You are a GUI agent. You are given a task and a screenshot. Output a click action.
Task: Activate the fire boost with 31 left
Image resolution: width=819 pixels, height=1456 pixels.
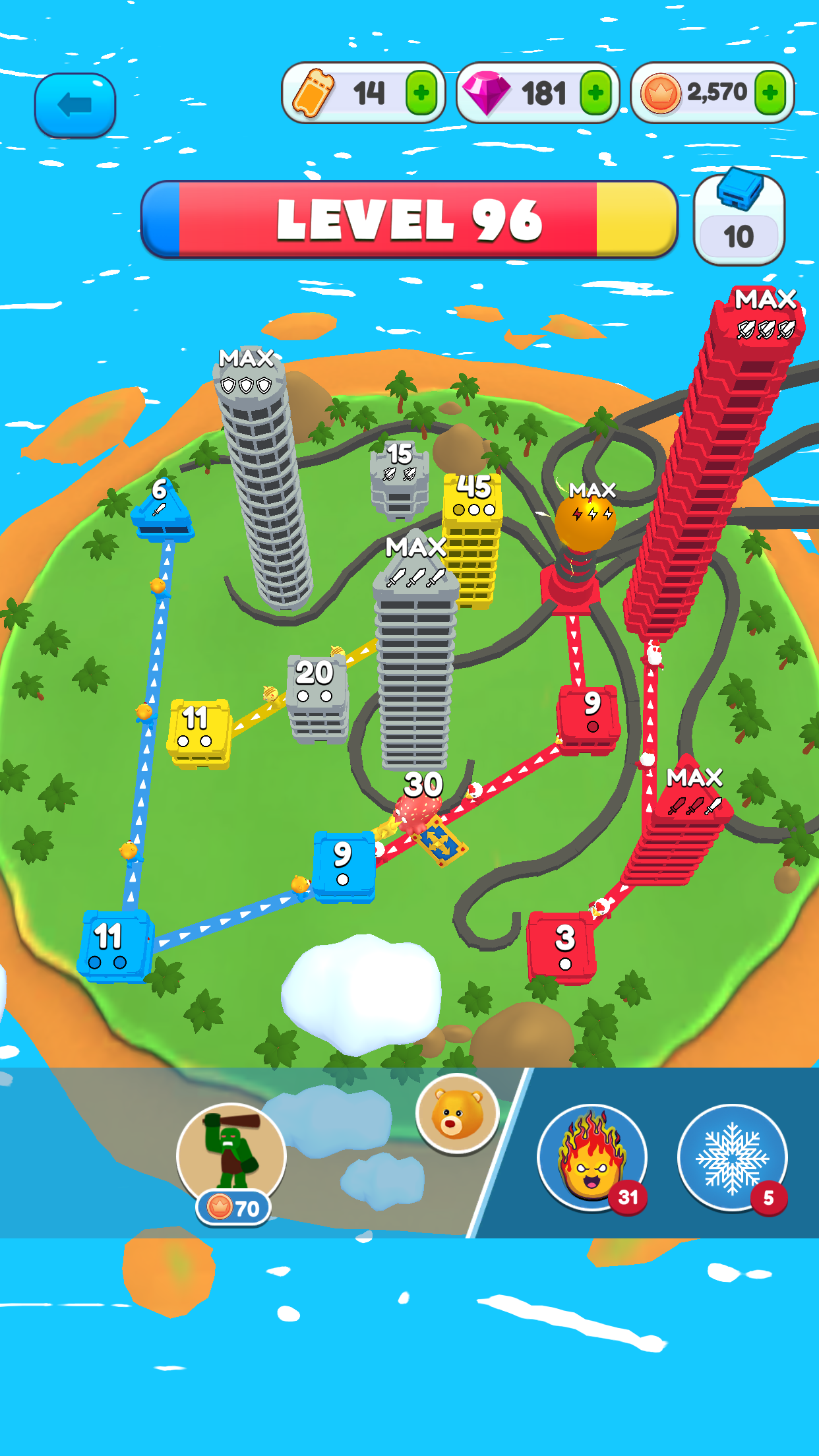click(x=591, y=1159)
